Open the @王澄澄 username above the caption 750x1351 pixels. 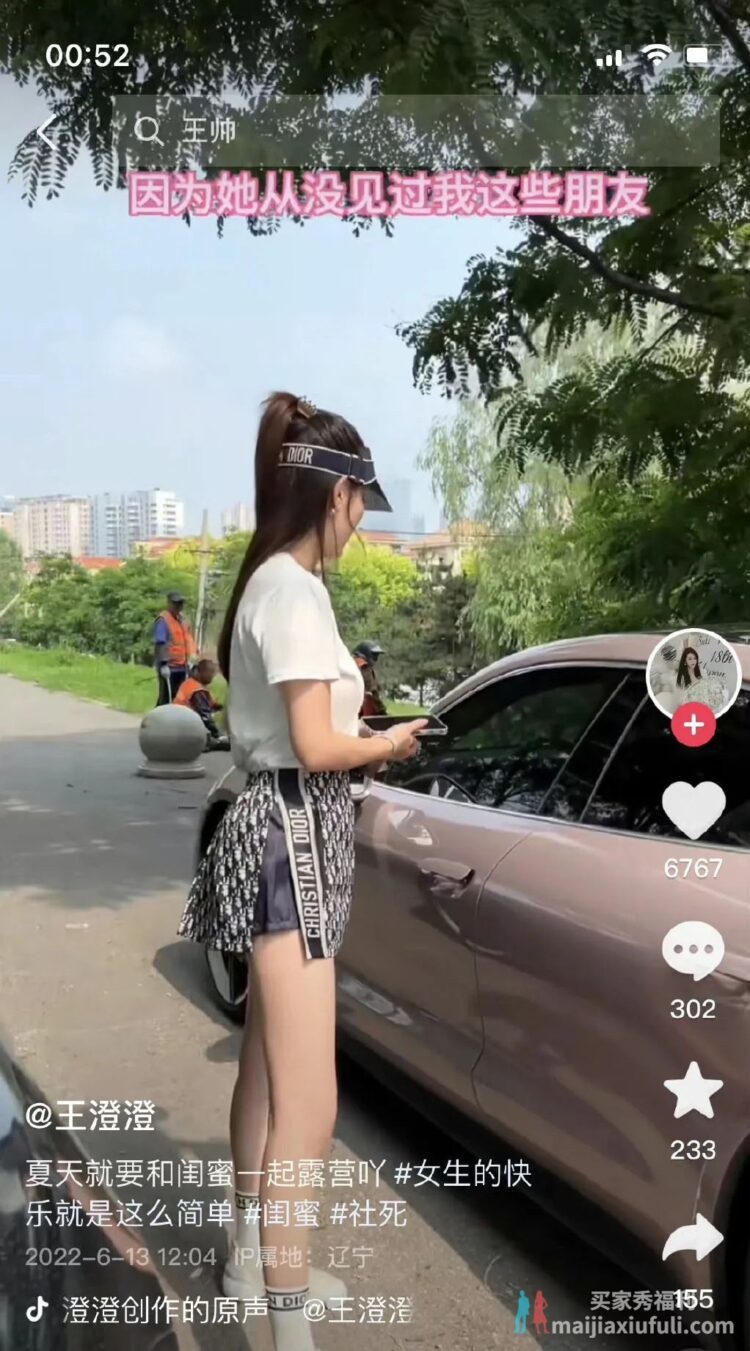pos(90,1116)
